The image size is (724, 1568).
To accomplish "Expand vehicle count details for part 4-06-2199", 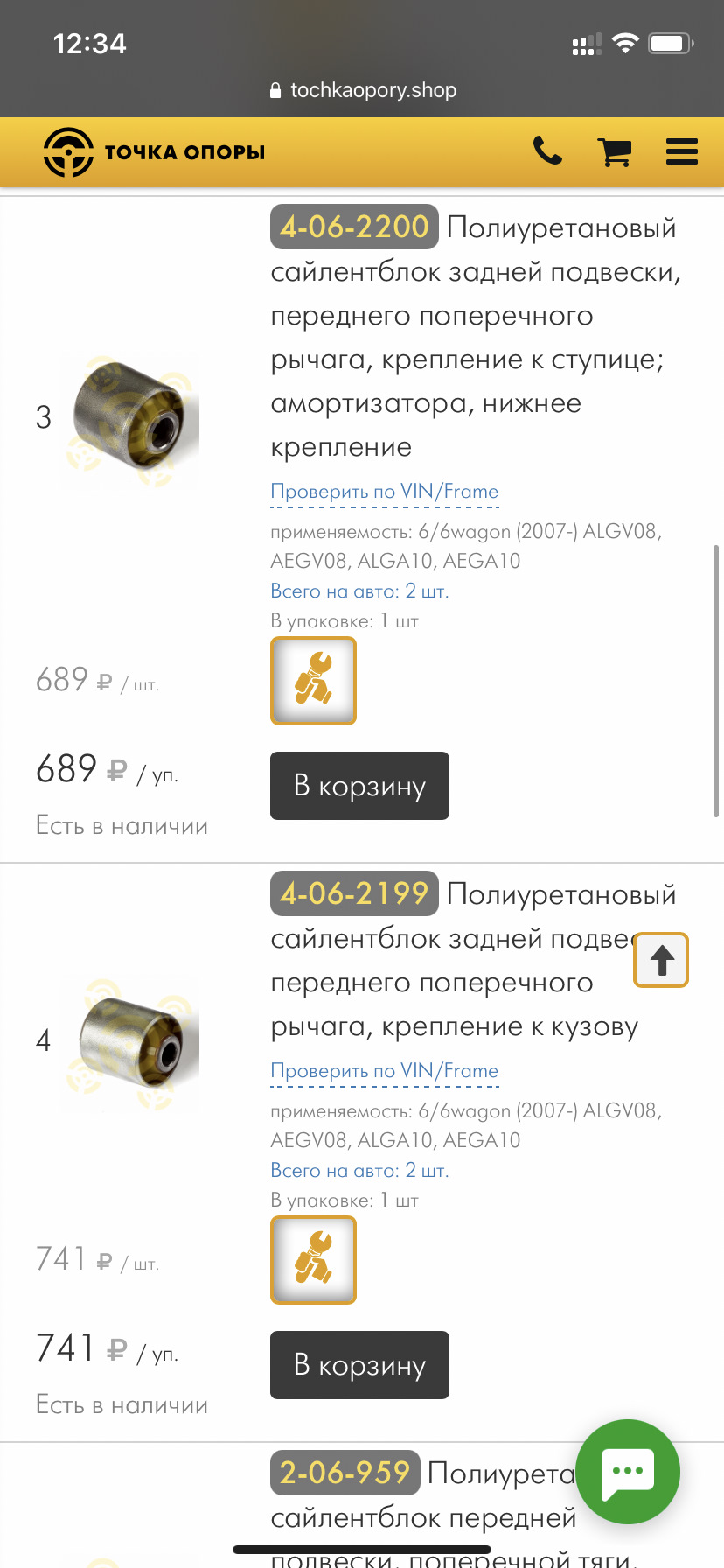I will (x=360, y=1170).
